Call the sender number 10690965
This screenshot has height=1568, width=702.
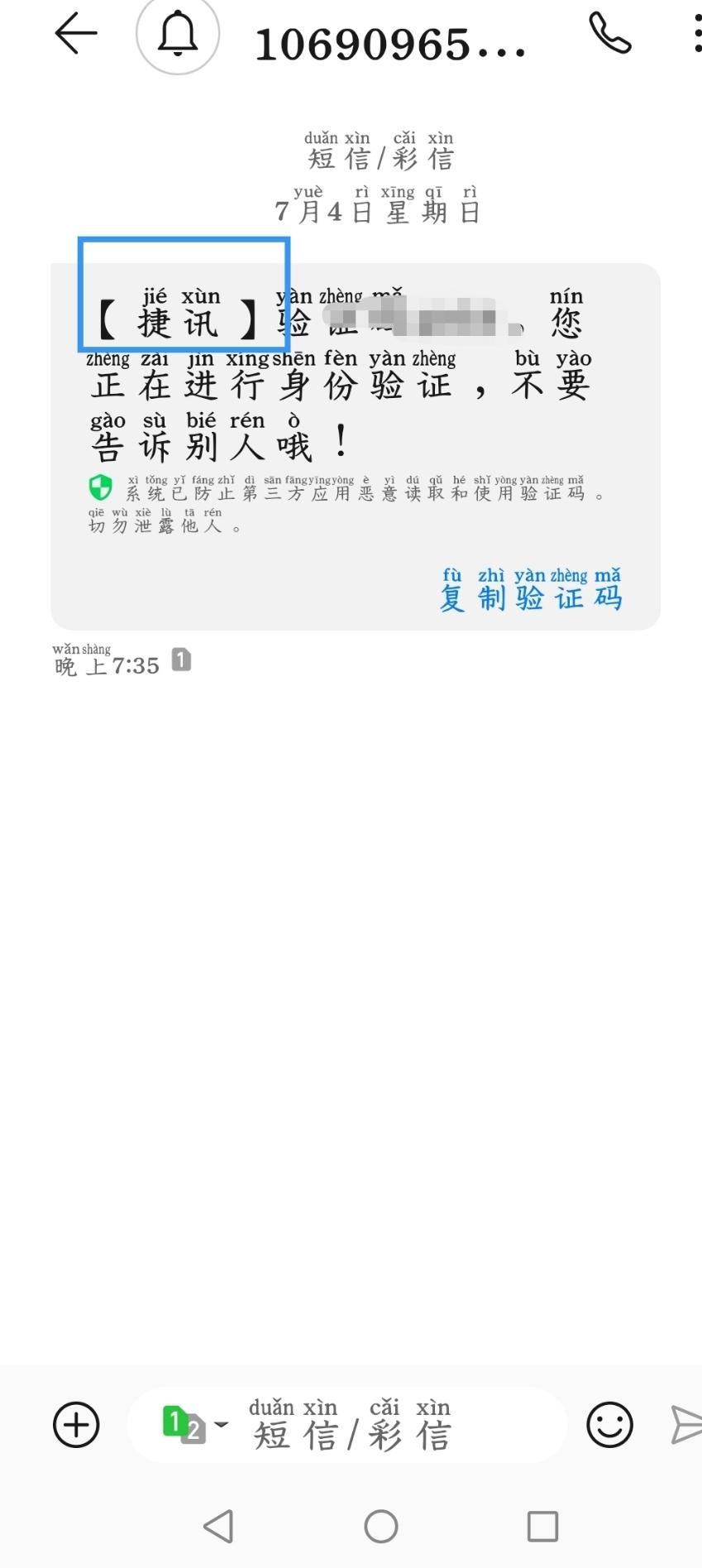[610, 35]
